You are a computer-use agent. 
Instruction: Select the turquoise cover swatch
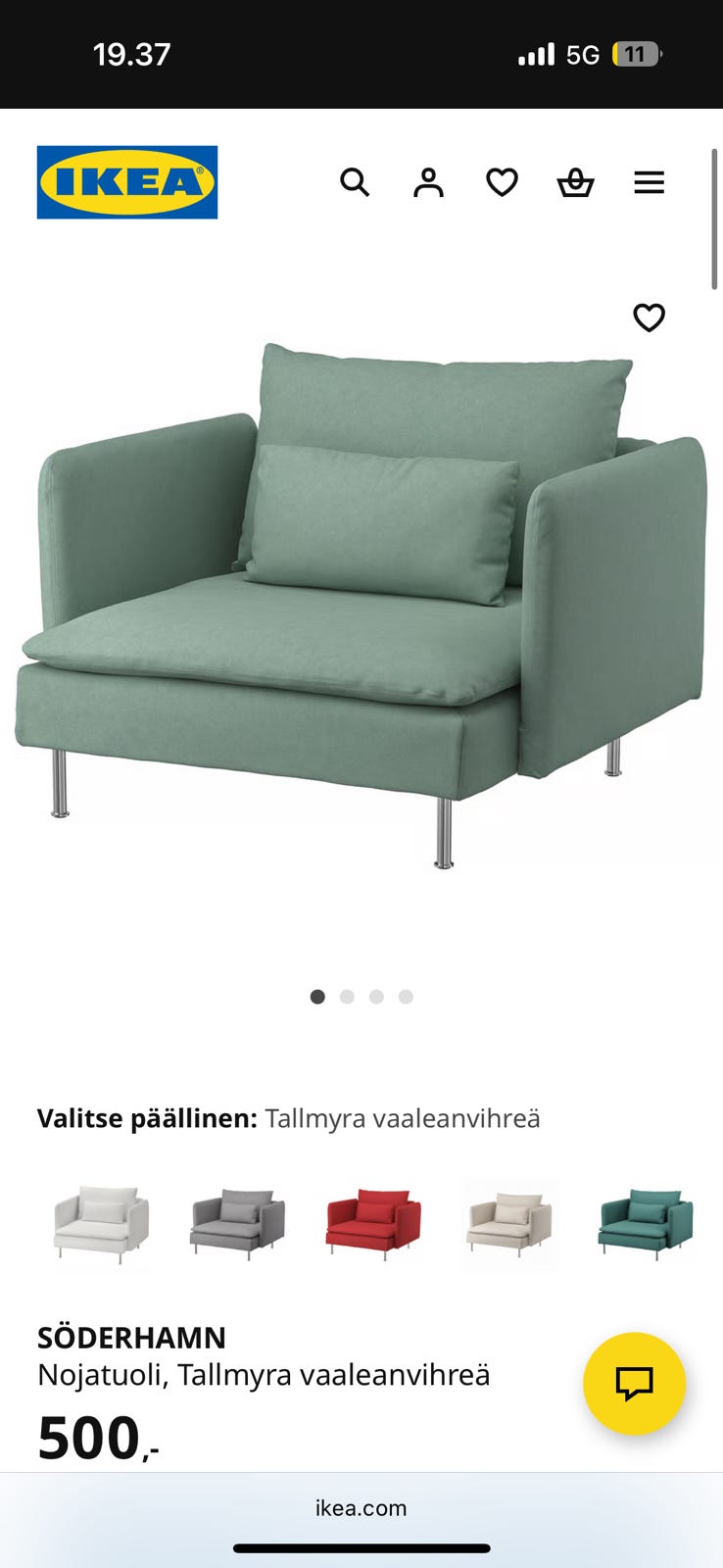[645, 1223]
